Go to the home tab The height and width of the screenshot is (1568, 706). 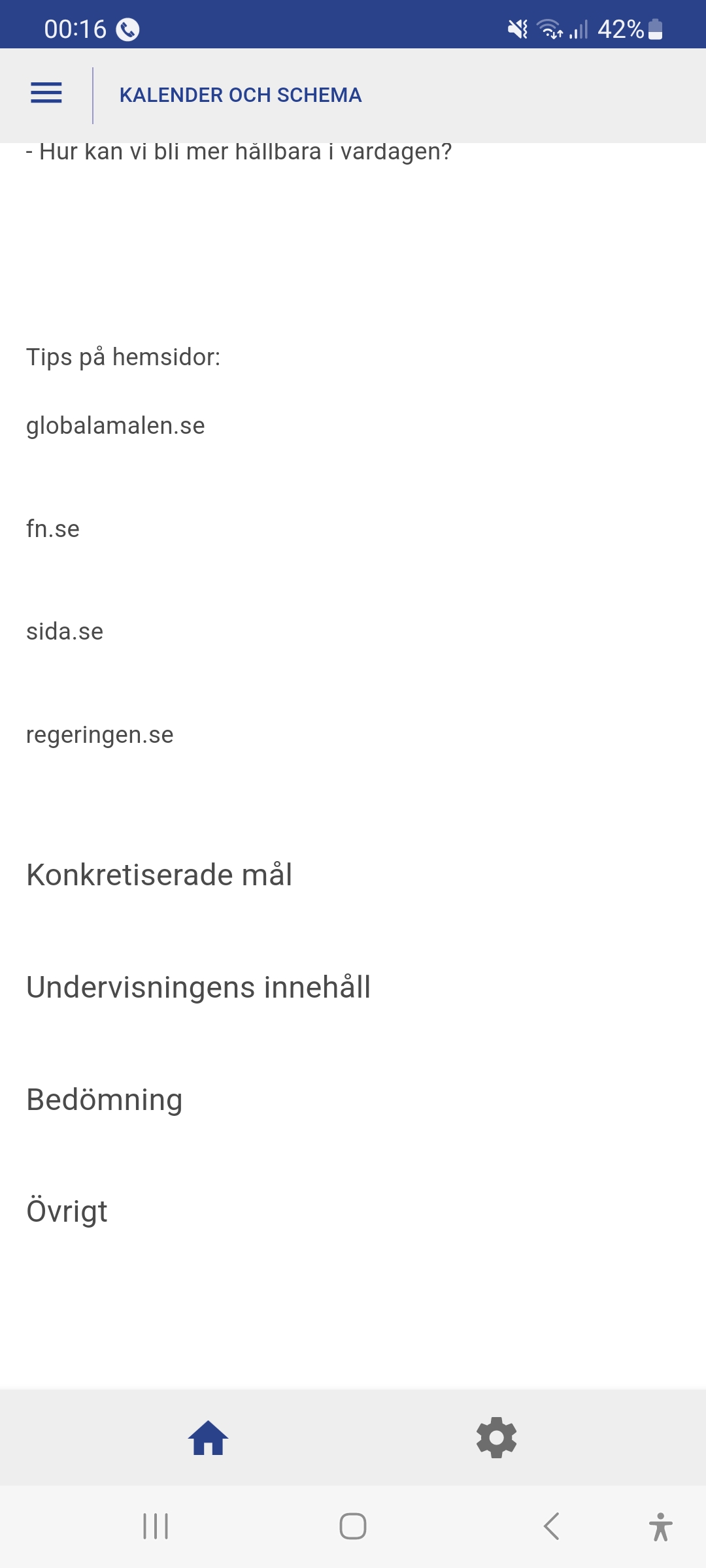click(208, 1437)
